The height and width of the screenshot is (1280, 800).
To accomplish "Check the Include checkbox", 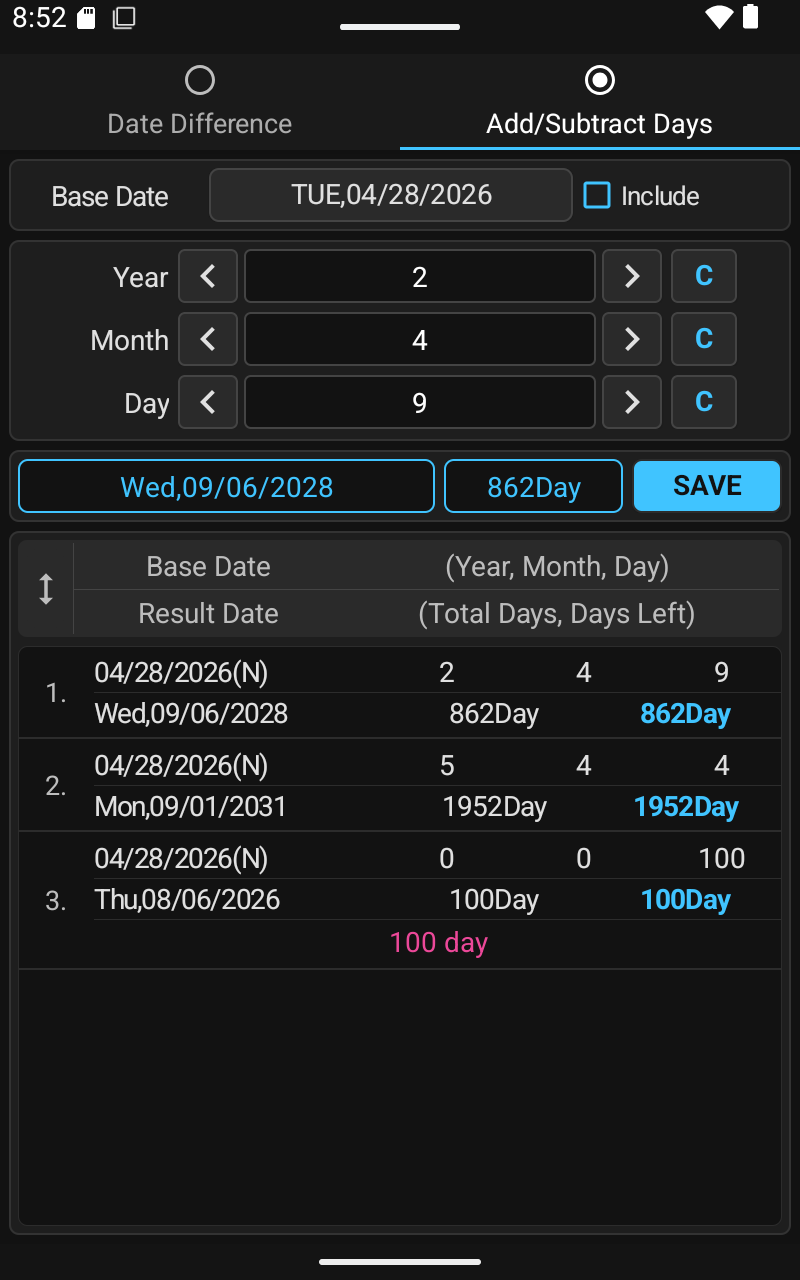I will [x=597, y=195].
